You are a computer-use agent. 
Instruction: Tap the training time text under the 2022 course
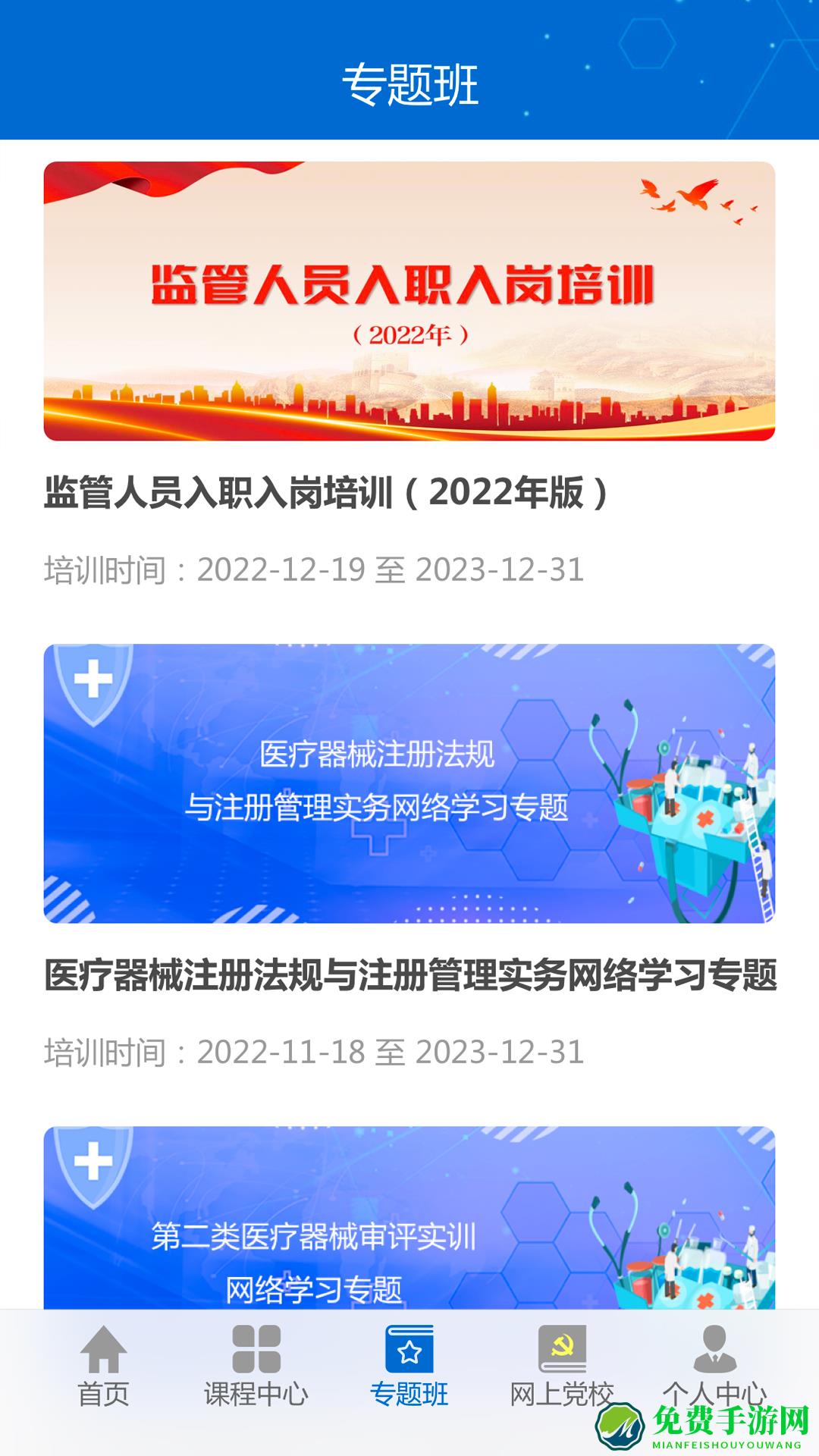pyautogui.click(x=315, y=569)
